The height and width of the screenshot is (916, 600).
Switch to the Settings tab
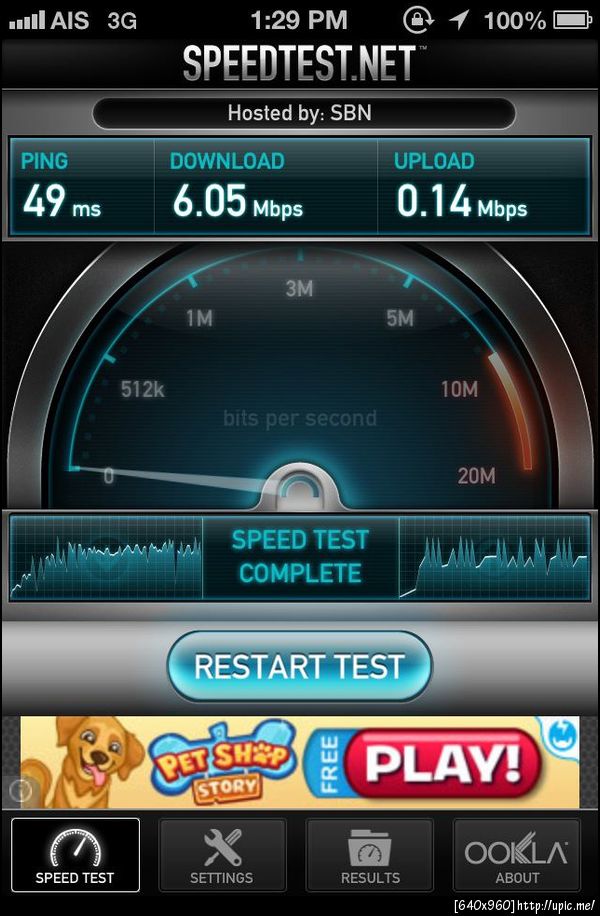[x=222, y=856]
